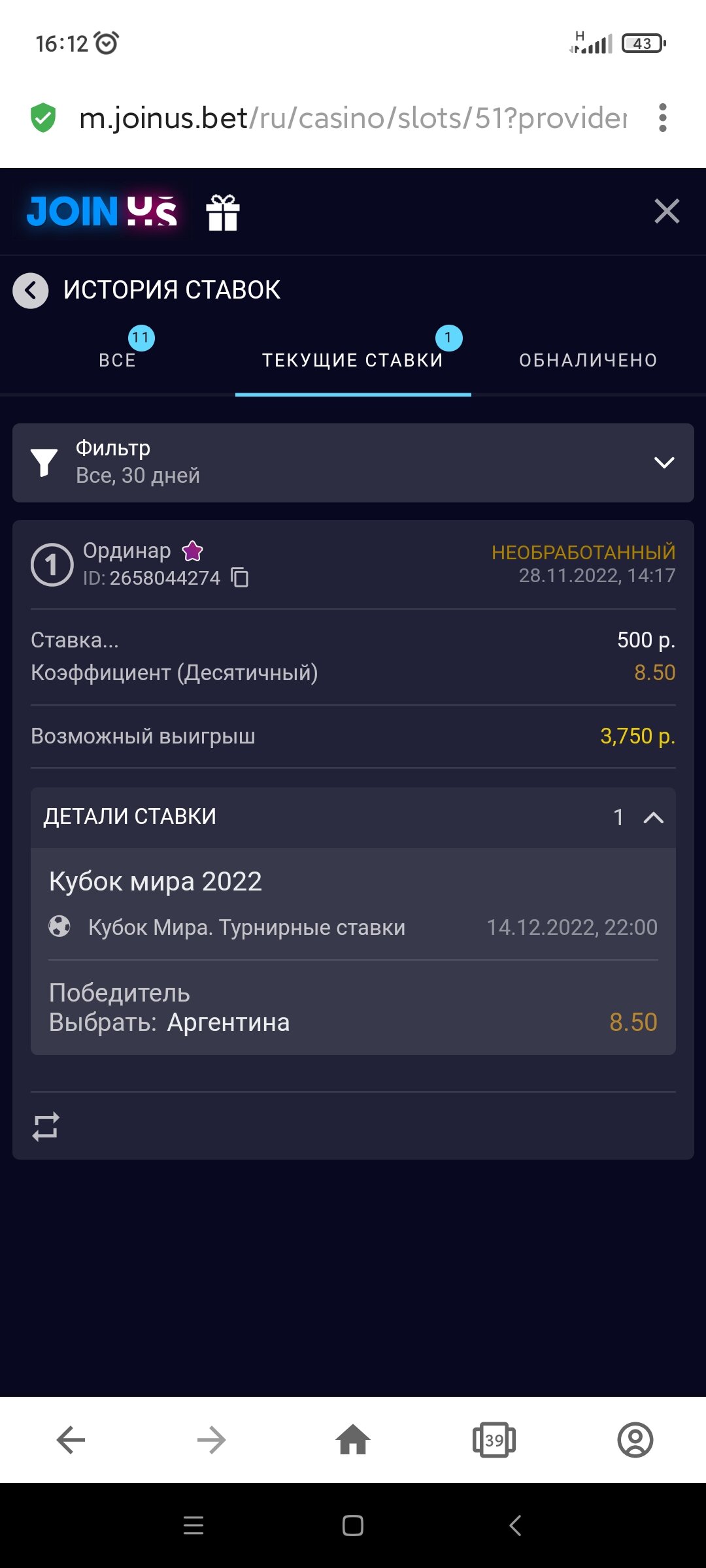This screenshot has width=706, height=1568.
Task: Switch to the ОБНАЛИЧЕНО tab
Action: (588, 360)
